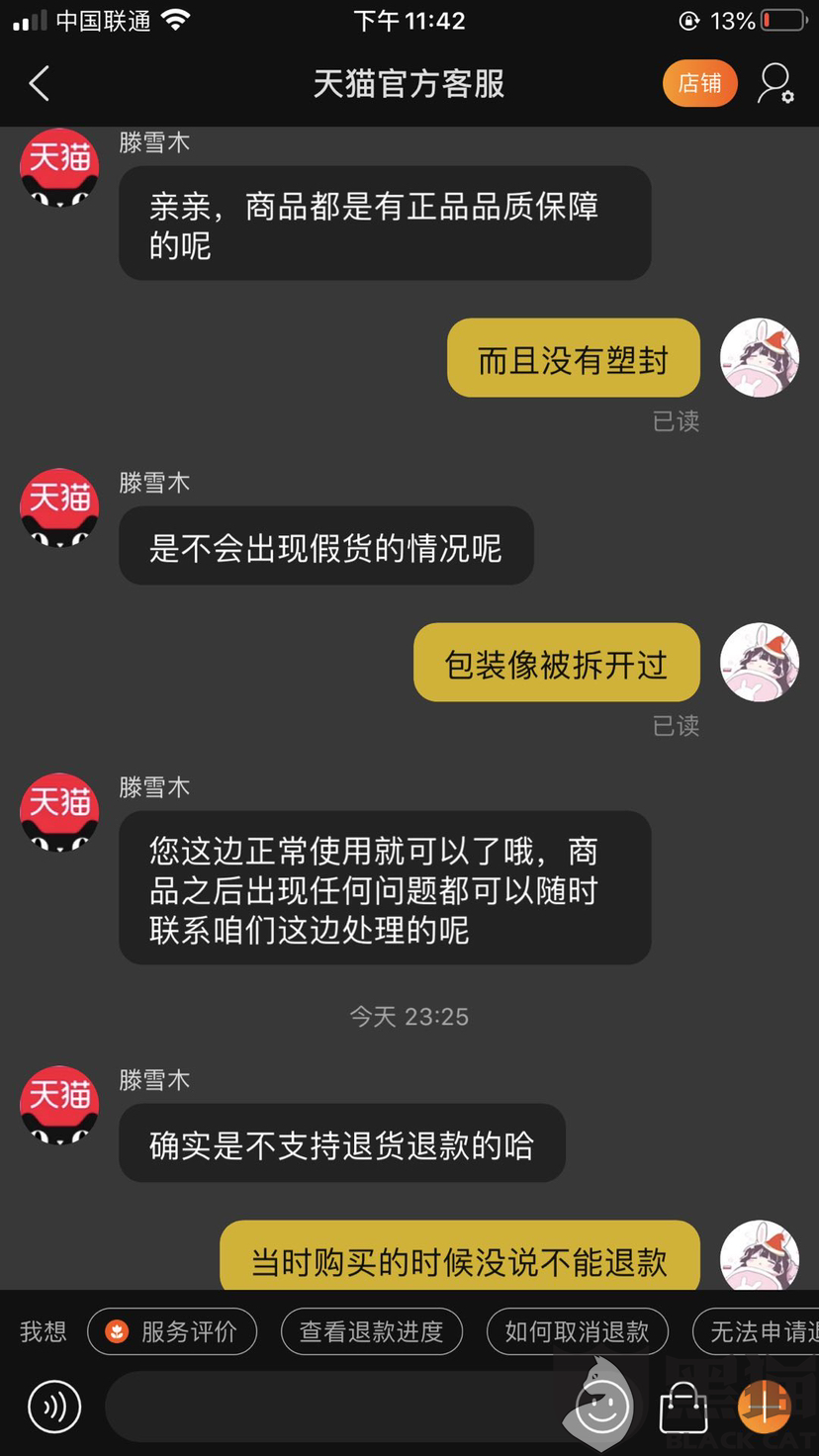Choose the 如何取消退款 suggestion
Image resolution: width=819 pixels, height=1456 pixels.
[577, 1331]
